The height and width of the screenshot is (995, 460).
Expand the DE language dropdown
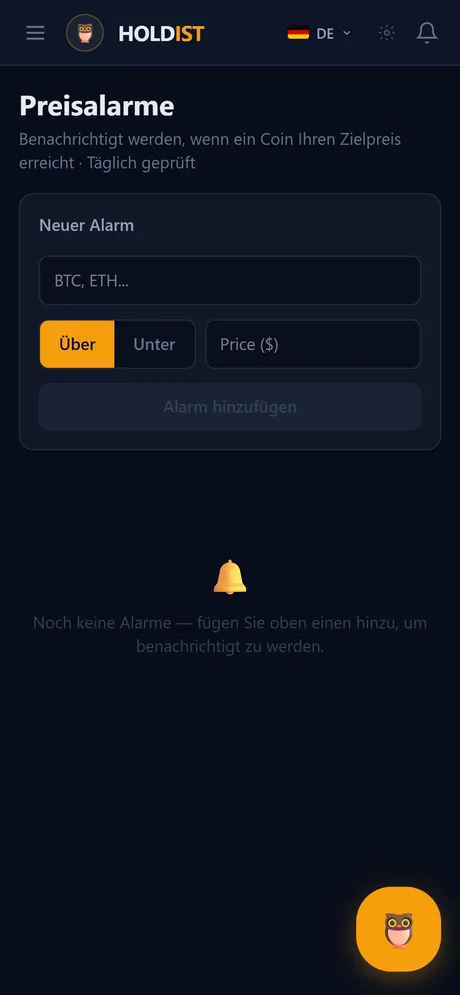[319, 33]
